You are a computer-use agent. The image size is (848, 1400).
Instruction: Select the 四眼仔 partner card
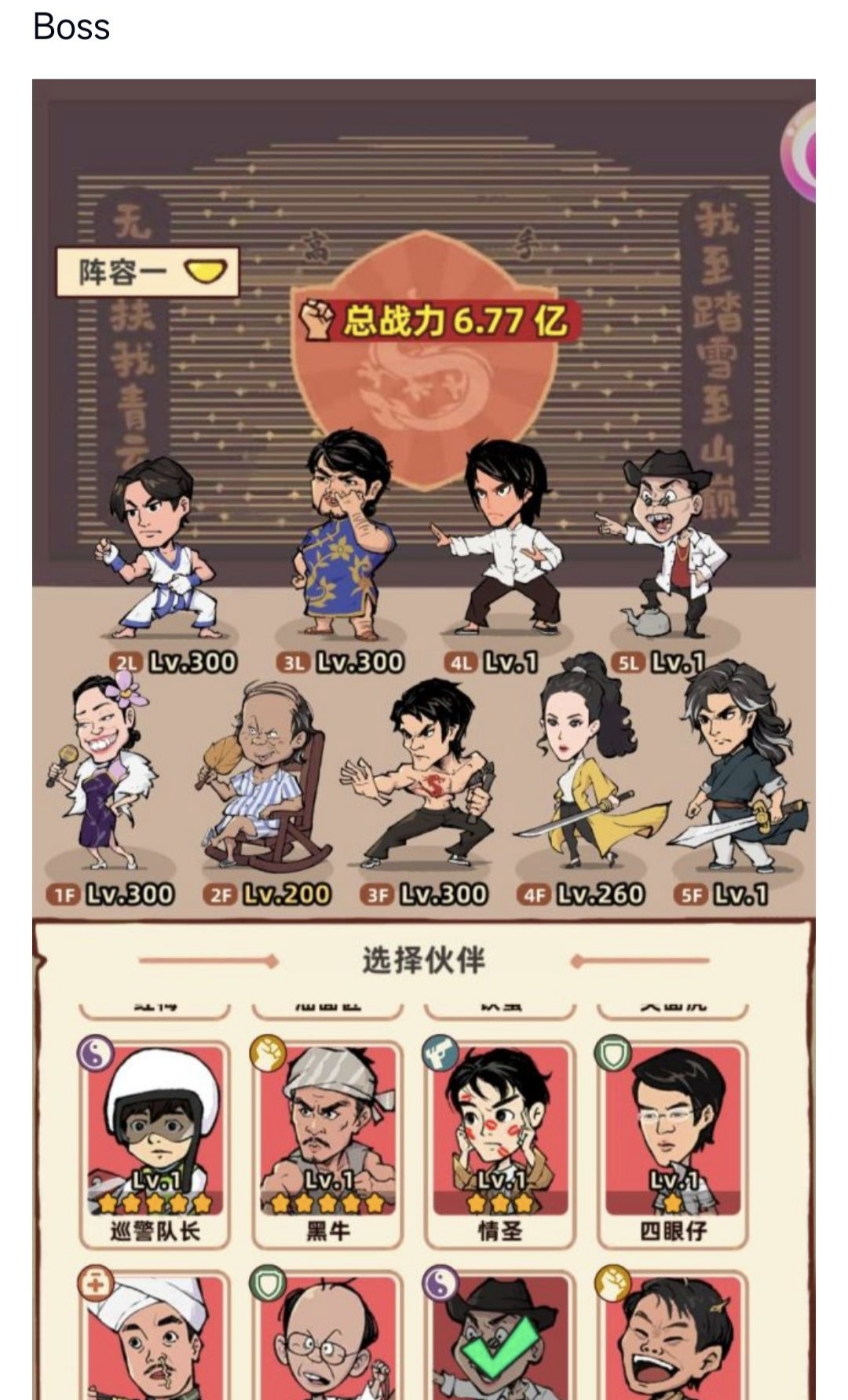click(673, 1143)
